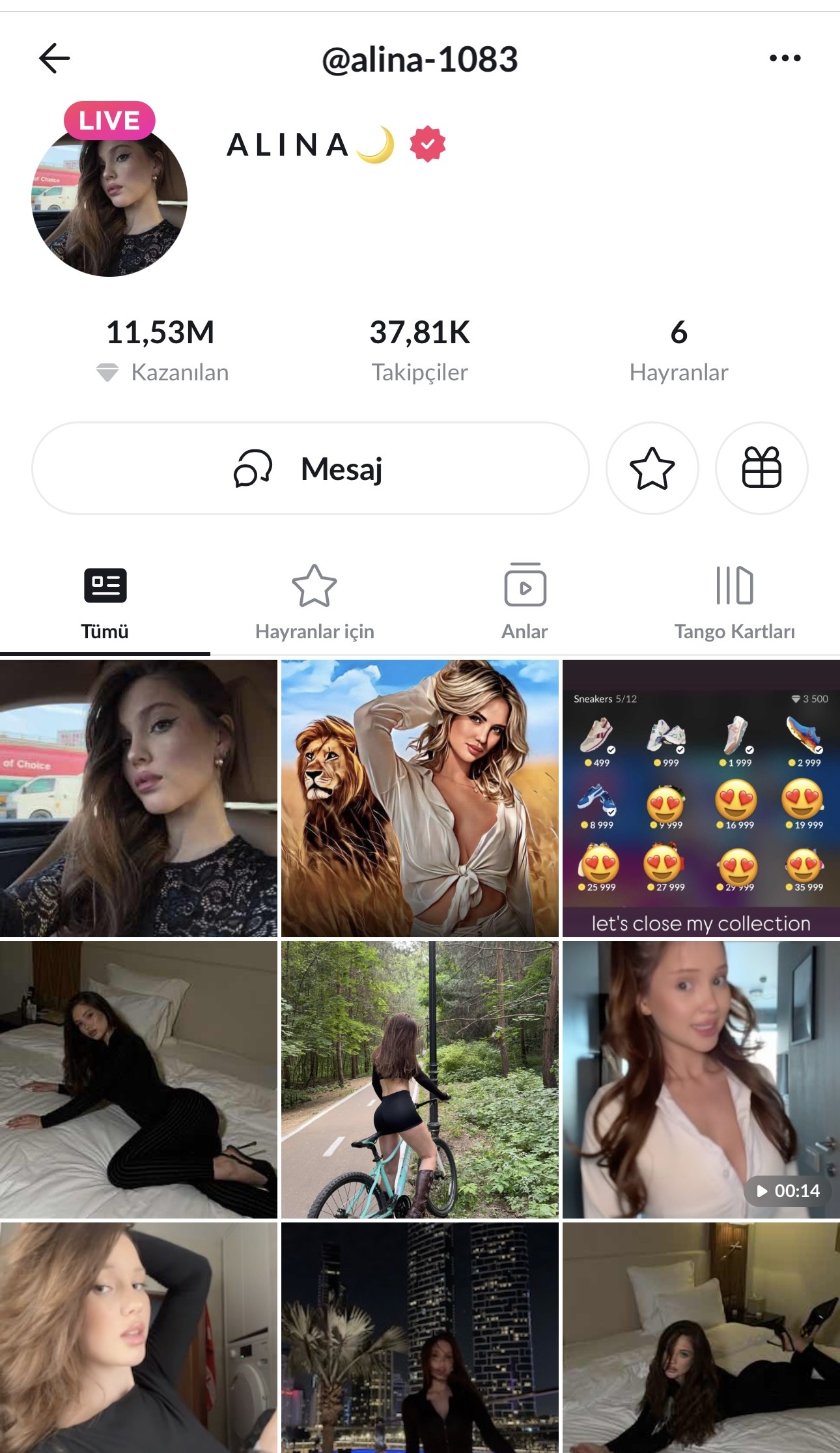Viewport: 840px width, 1453px height.
Task: Send a gift with the gift button
Action: click(761, 468)
